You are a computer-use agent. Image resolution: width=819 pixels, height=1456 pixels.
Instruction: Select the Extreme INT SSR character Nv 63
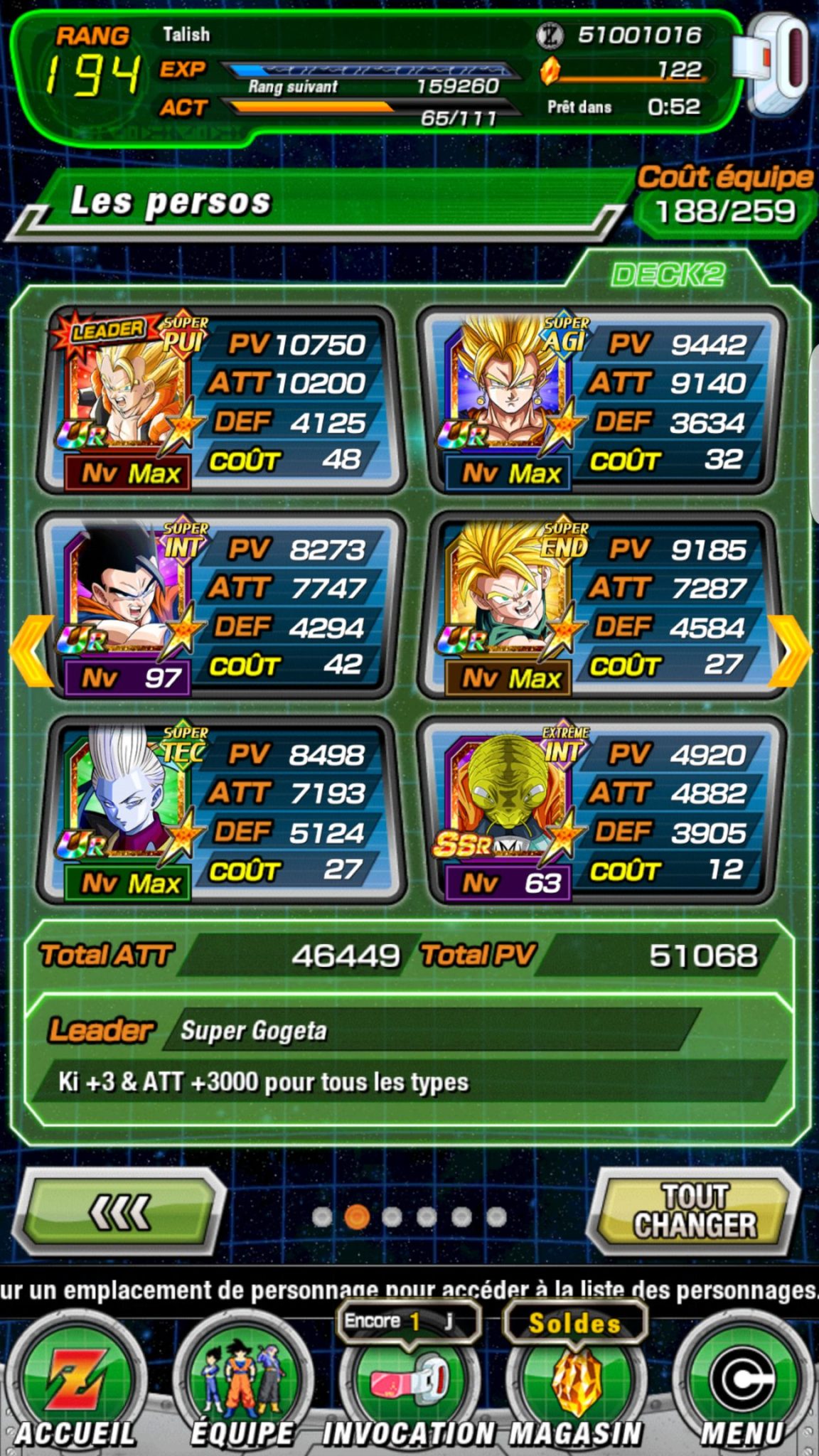[602, 810]
